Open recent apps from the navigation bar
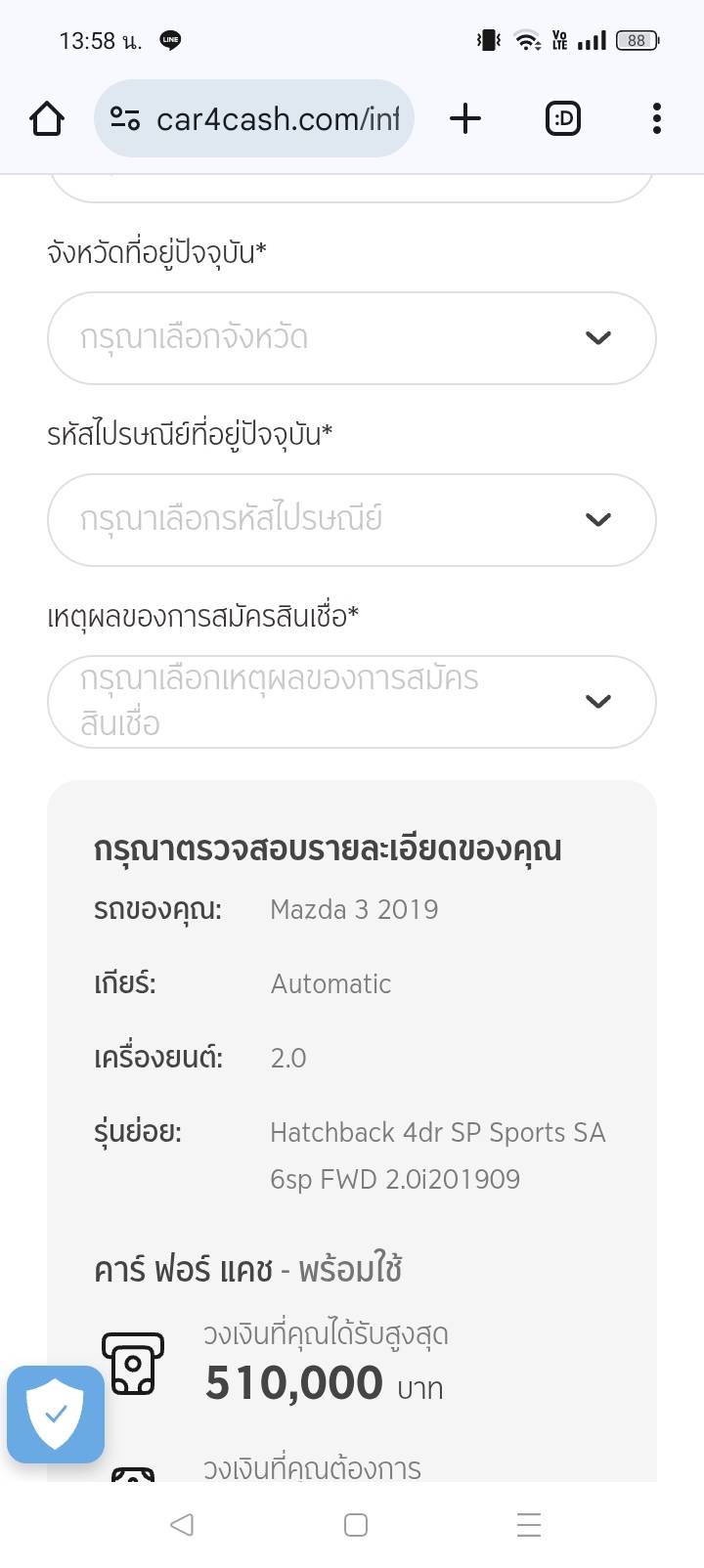The width and height of the screenshot is (704, 1568). 528,1525
